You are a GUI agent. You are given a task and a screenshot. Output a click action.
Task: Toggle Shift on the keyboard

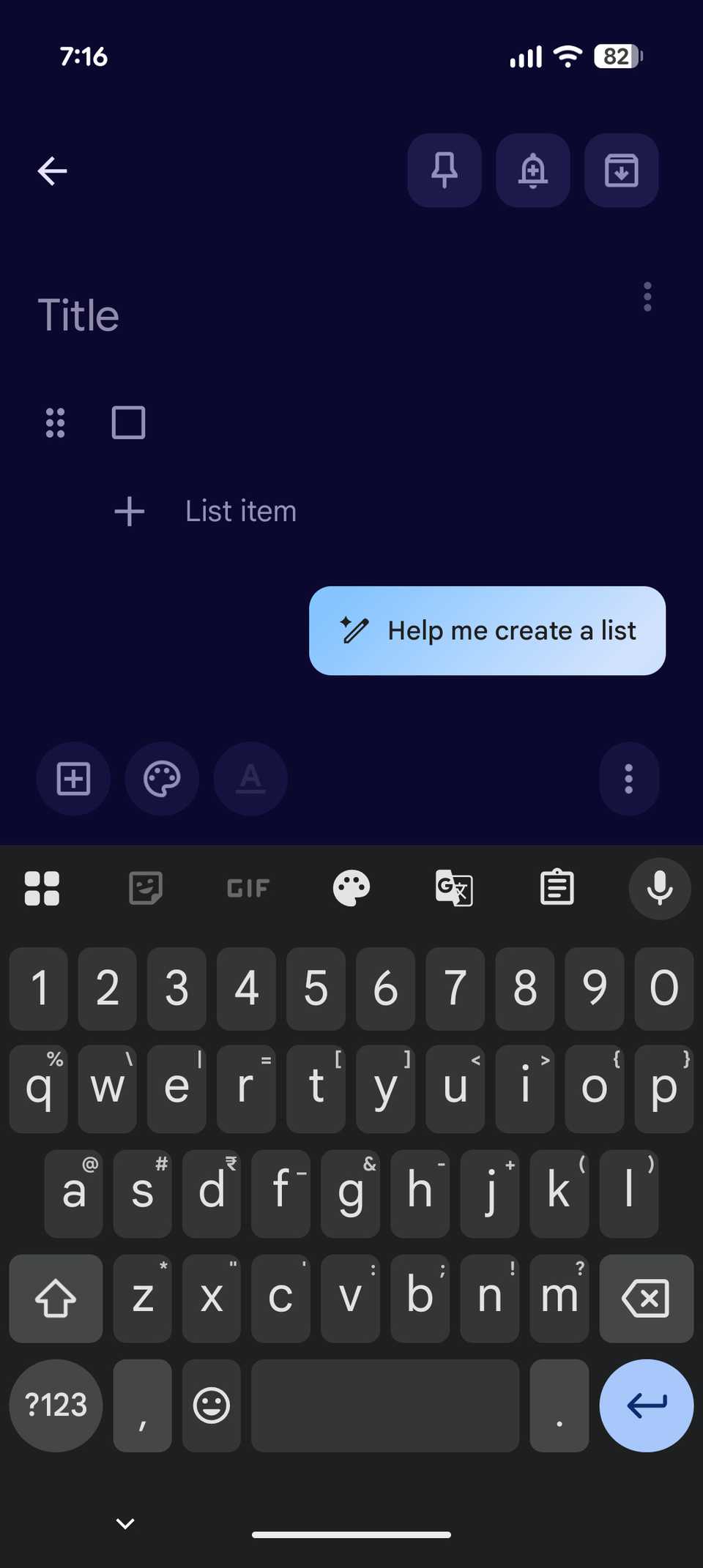coord(56,1299)
